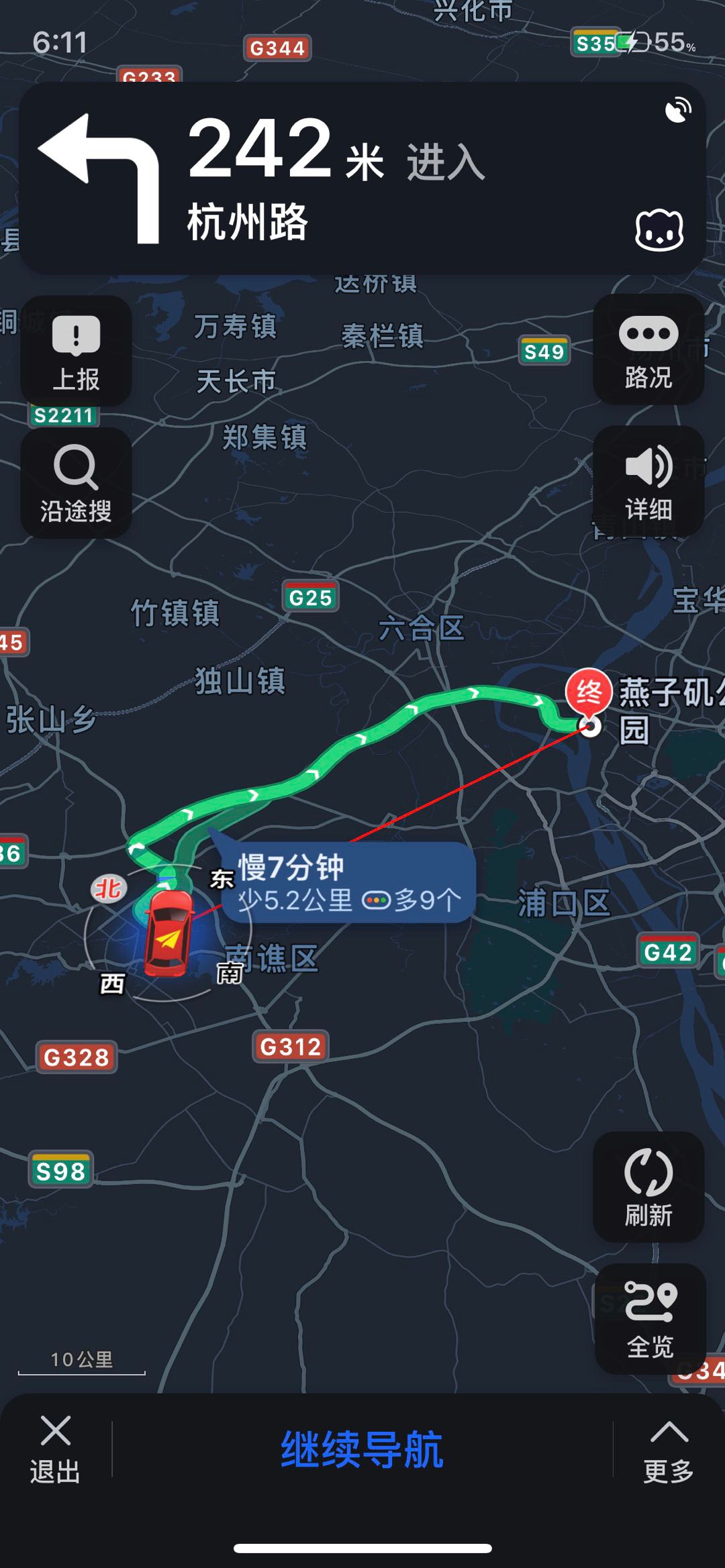Image resolution: width=725 pixels, height=1568 pixels.
Task: Tap the 终 destination marker
Action: [589, 692]
